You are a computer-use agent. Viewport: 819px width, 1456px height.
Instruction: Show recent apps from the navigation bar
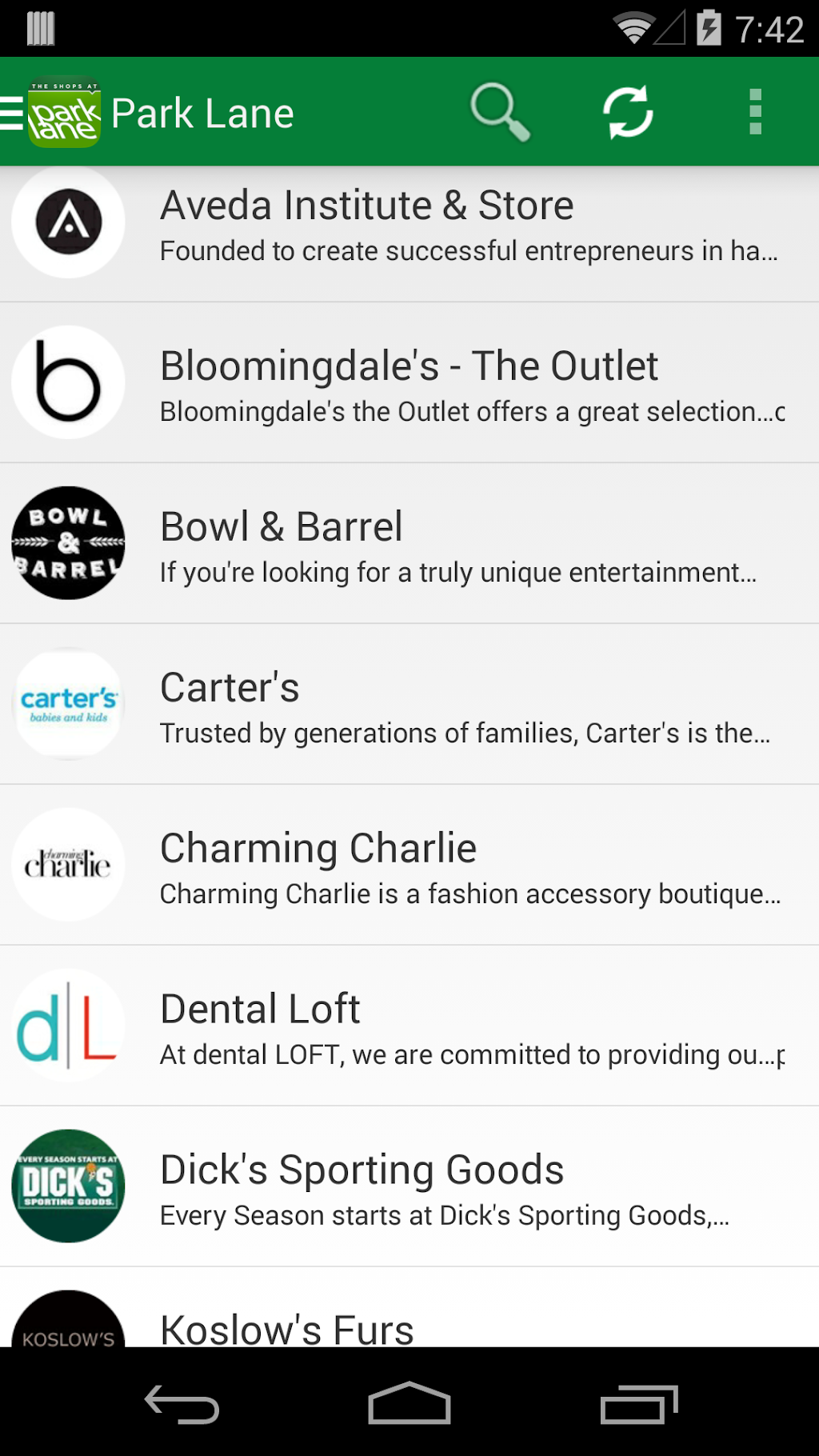pos(638,1404)
